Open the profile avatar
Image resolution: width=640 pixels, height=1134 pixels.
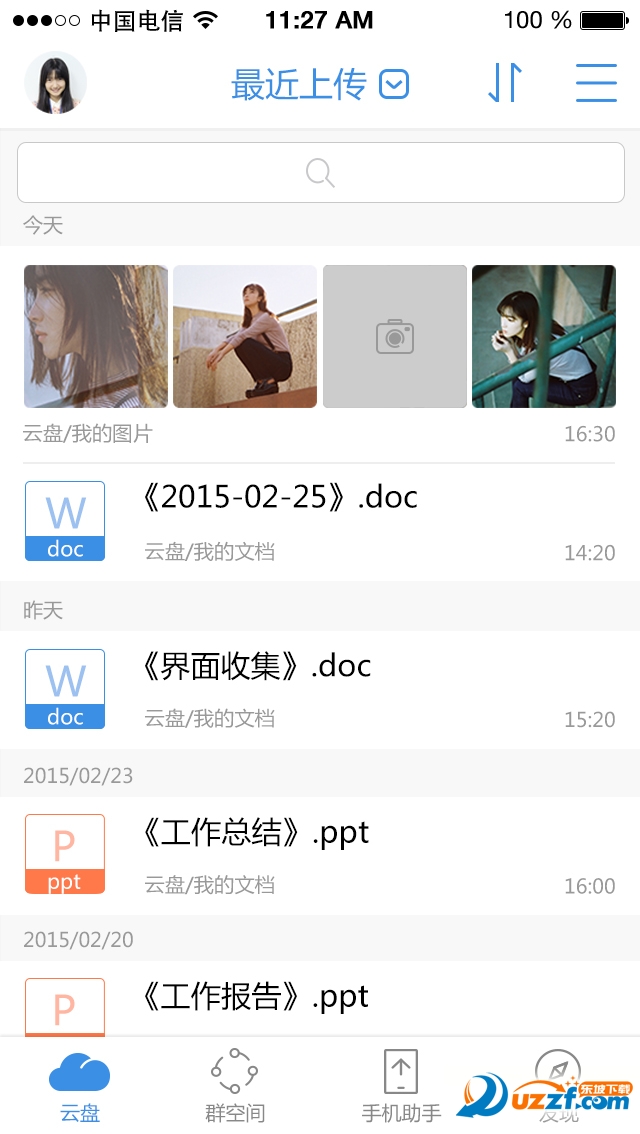tap(55, 83)
